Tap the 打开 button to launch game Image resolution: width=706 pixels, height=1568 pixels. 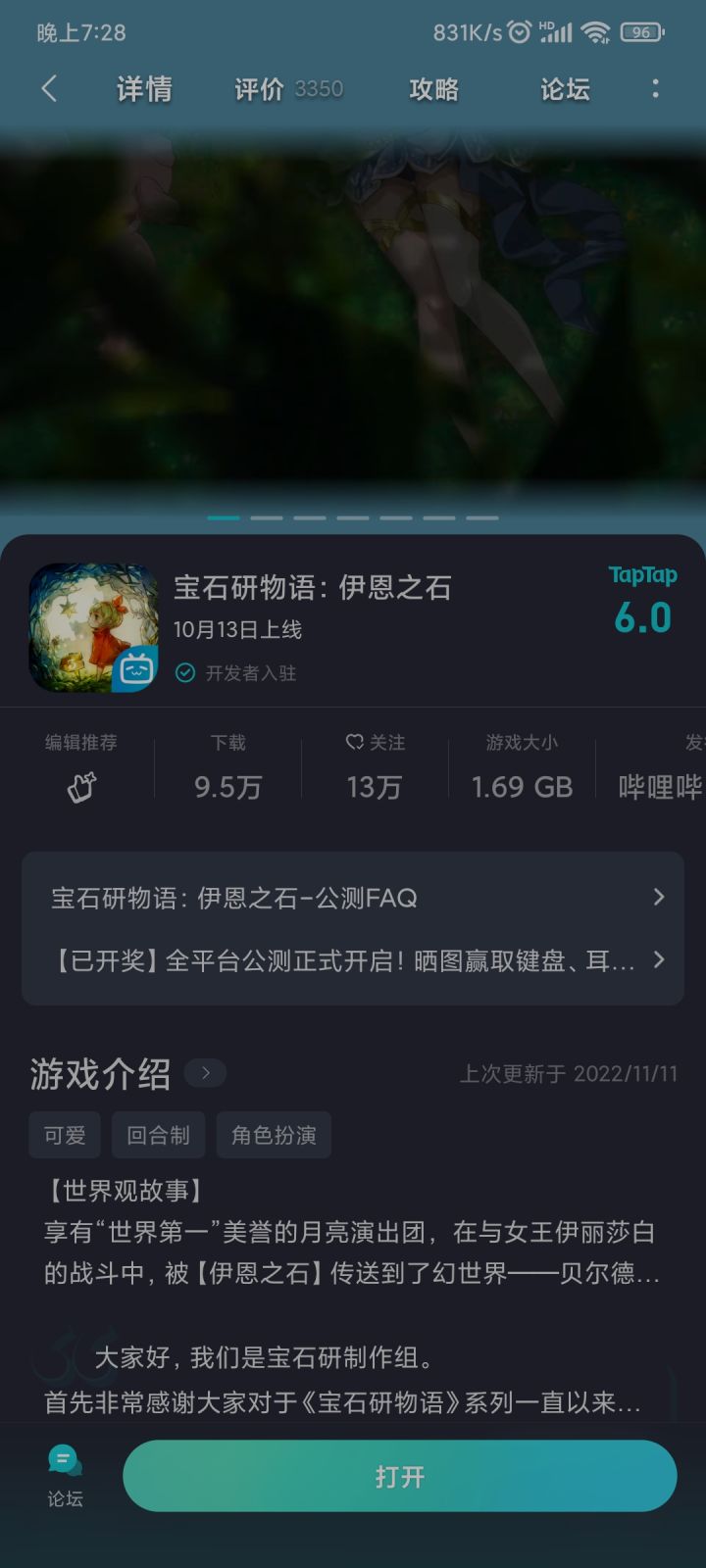pos(399,1474)
